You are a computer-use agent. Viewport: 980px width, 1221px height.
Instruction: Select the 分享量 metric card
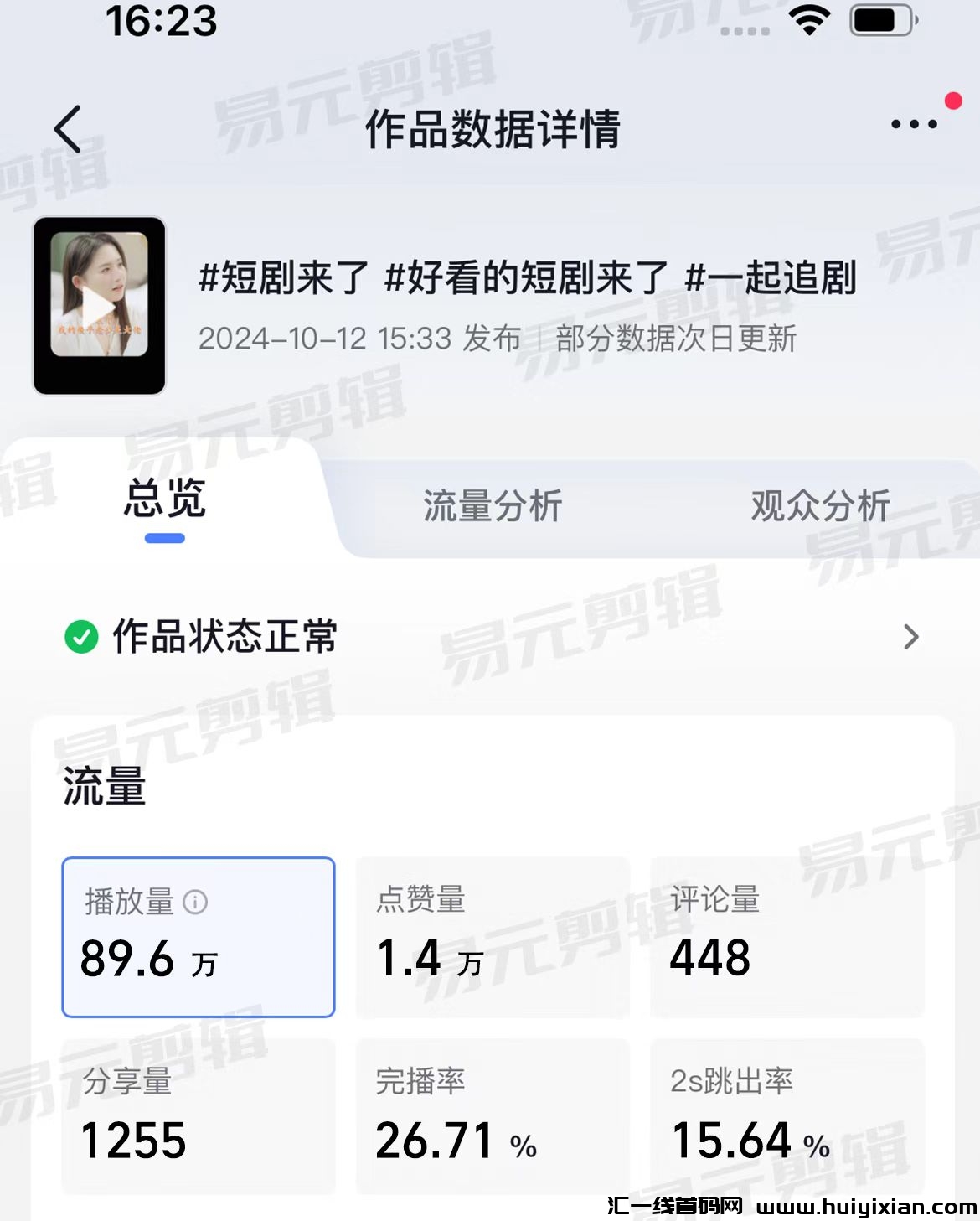click(199, 1116)
